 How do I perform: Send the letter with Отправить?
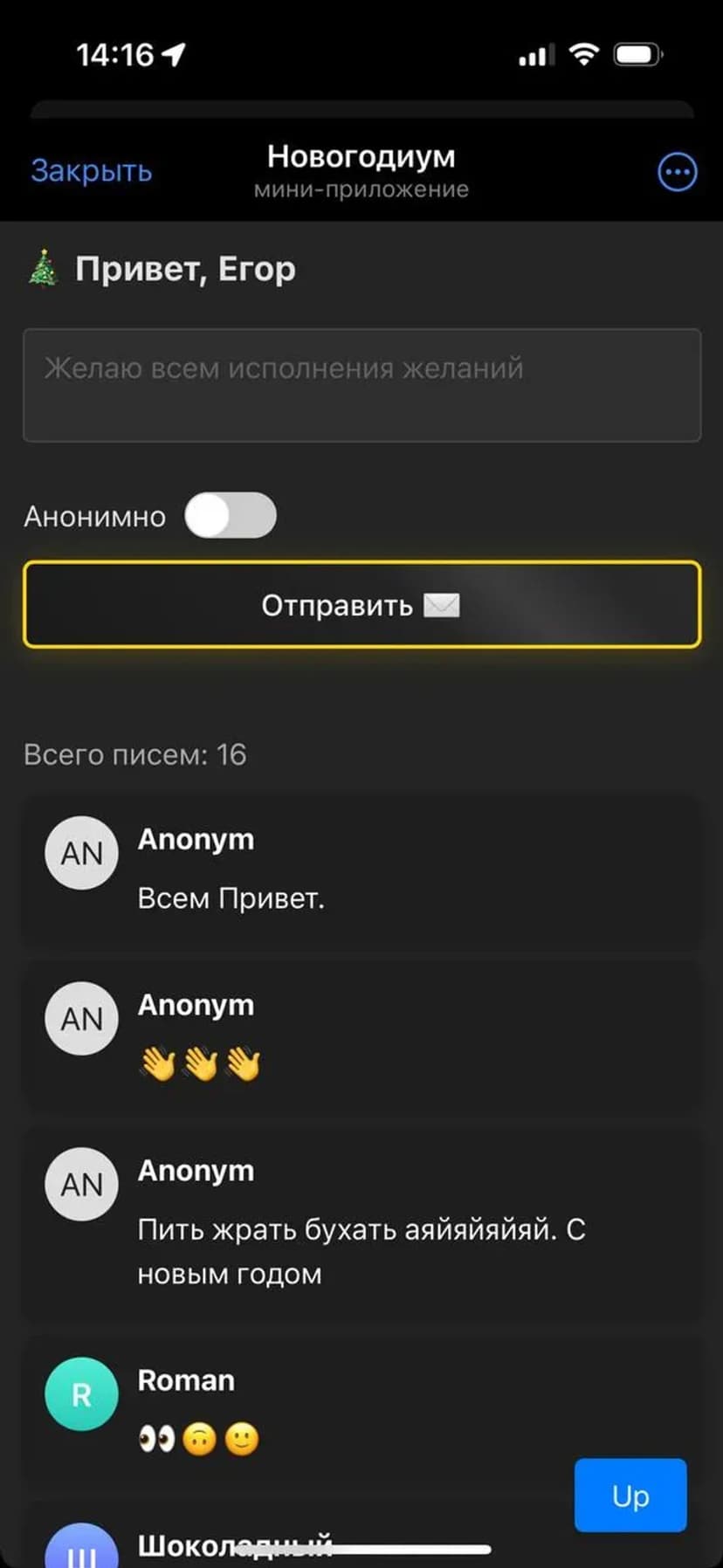click(361, 605)
